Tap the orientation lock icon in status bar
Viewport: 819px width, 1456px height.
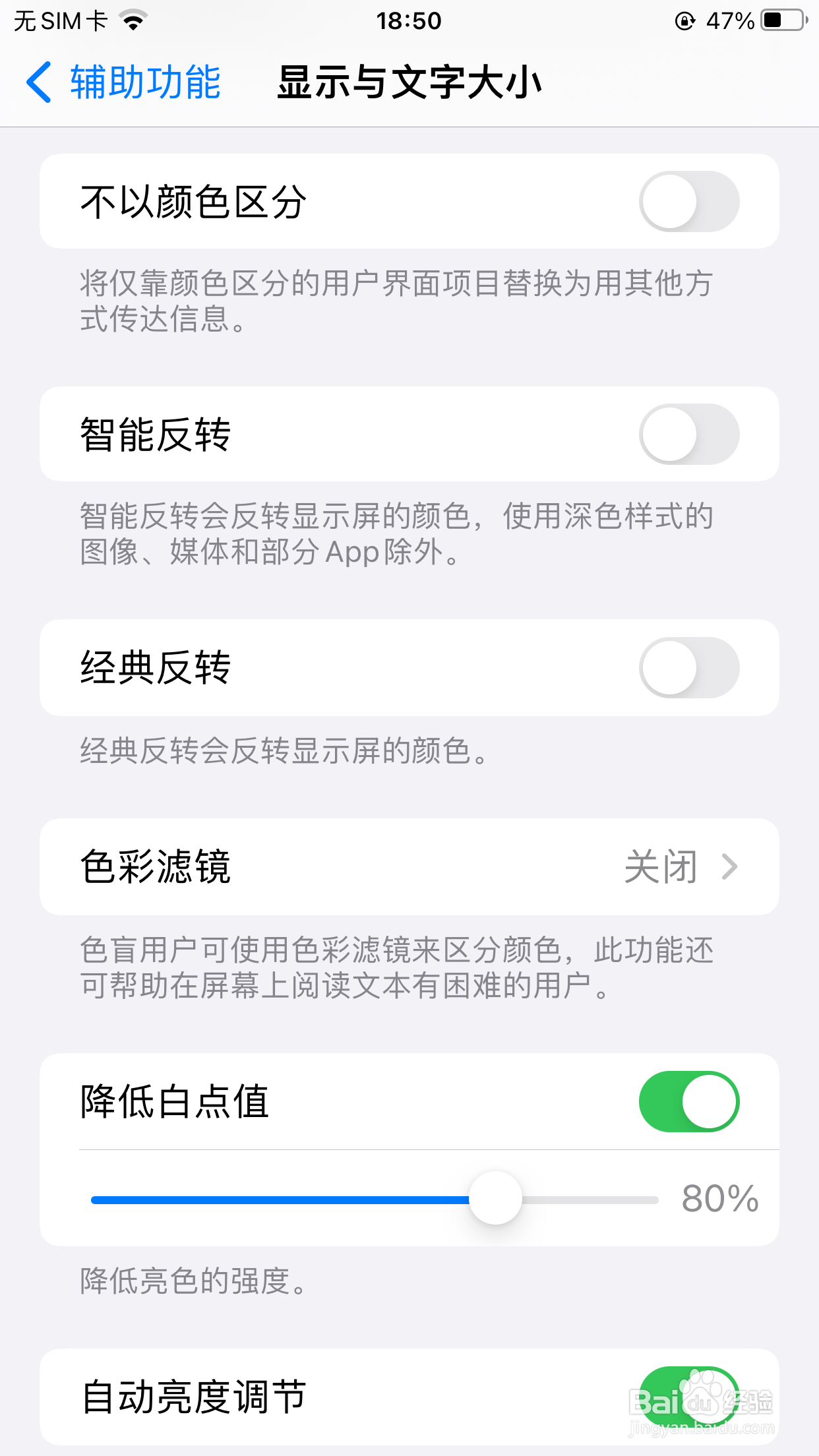coord(683,20)
